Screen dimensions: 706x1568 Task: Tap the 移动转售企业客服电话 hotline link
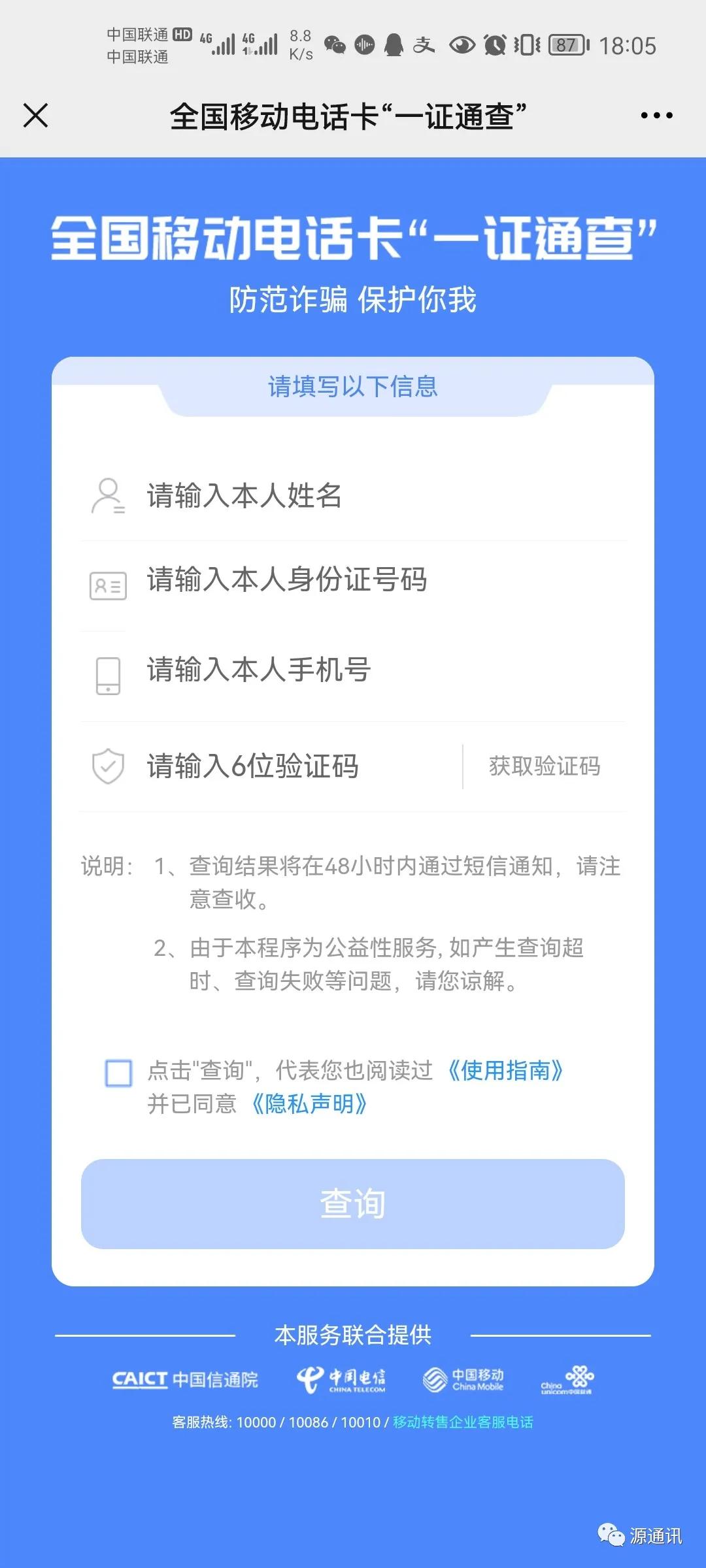point(465,1422)
